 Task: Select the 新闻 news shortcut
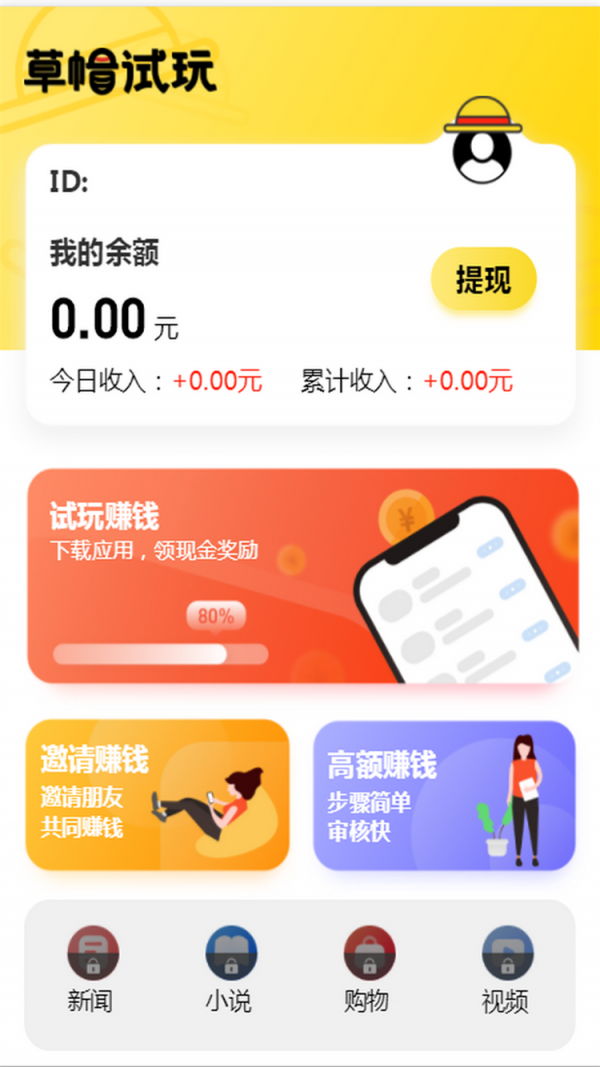pos(92,967)
